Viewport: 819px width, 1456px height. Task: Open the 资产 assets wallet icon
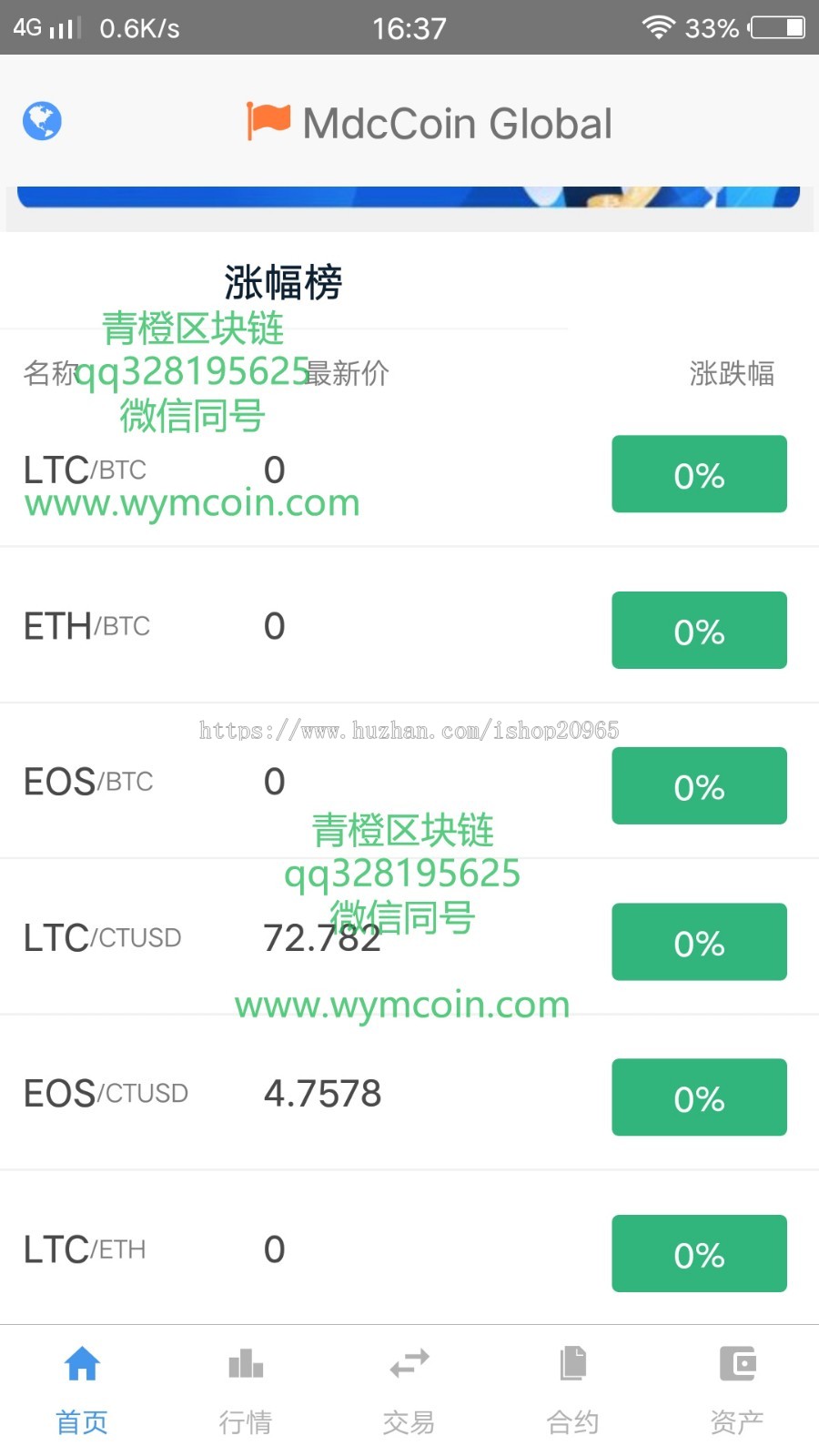736,1364
